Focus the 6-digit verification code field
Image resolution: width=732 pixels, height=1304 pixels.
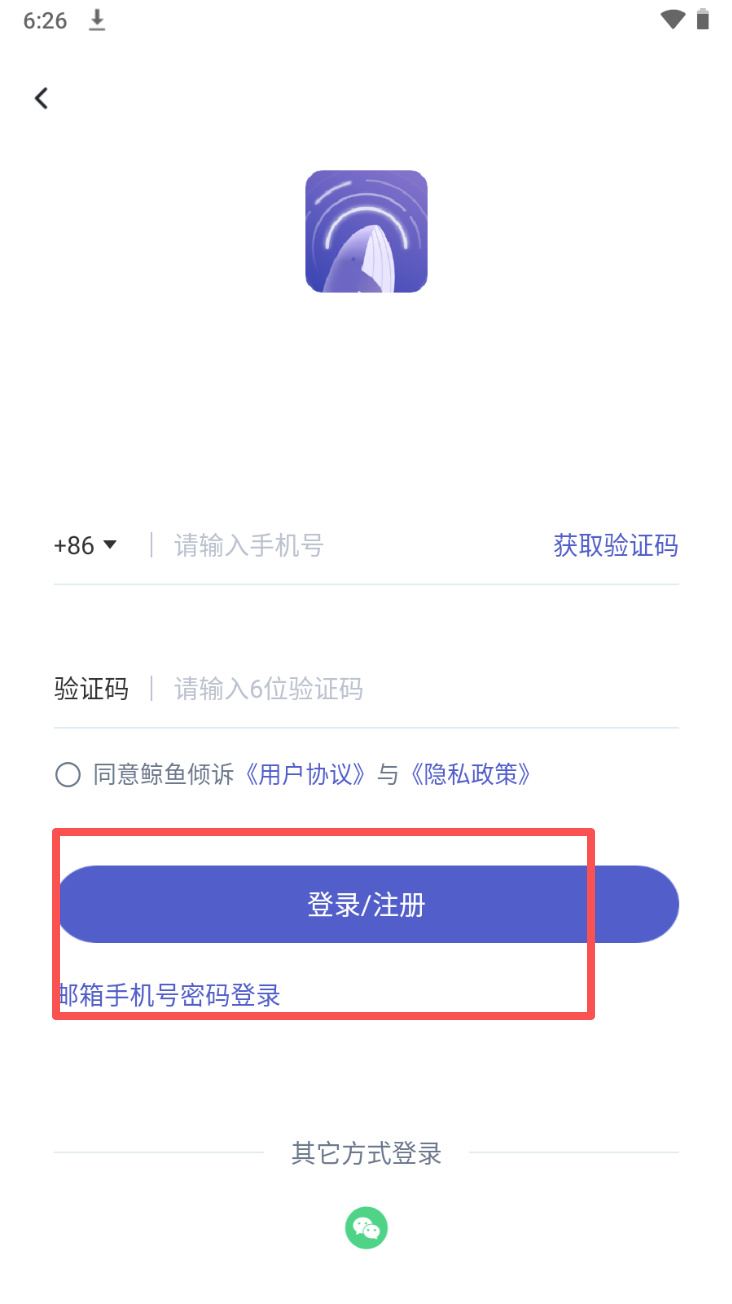click(x=400, y=689)
